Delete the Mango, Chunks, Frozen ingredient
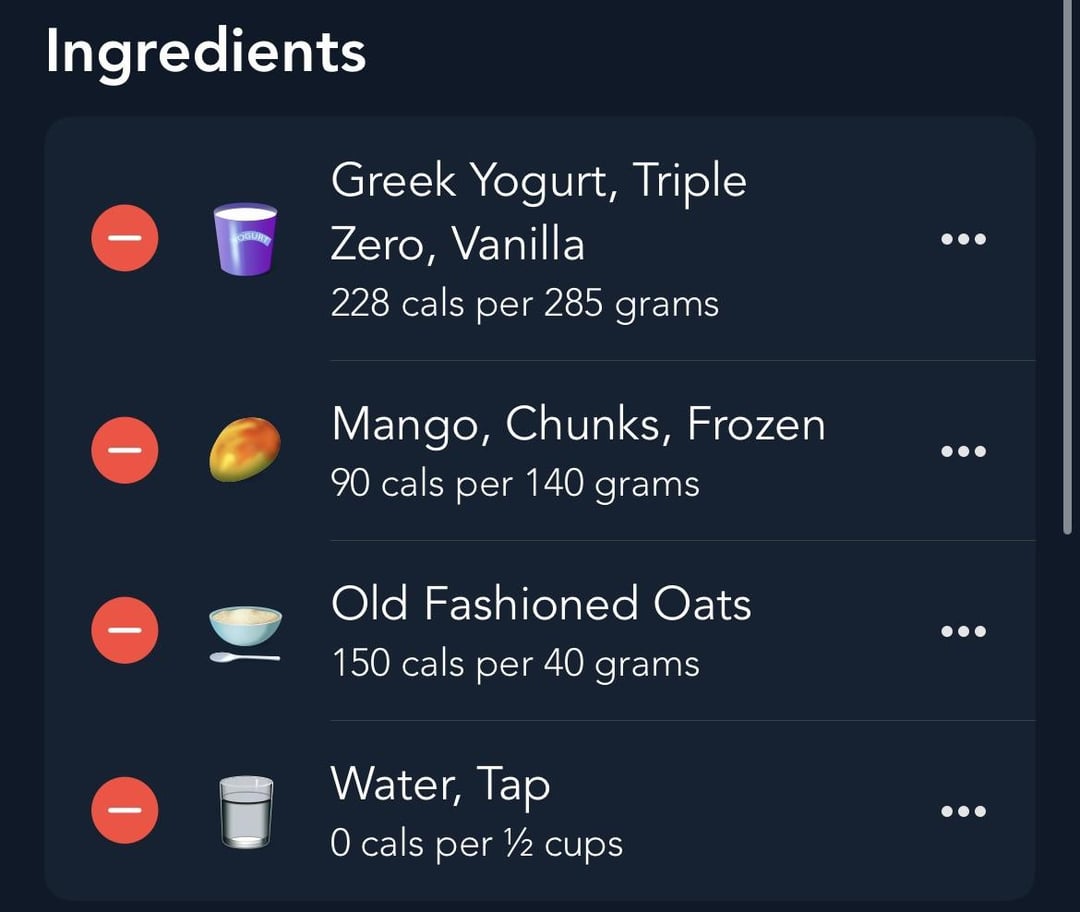Screen dimensions: 1080x912 coord(125,450)
